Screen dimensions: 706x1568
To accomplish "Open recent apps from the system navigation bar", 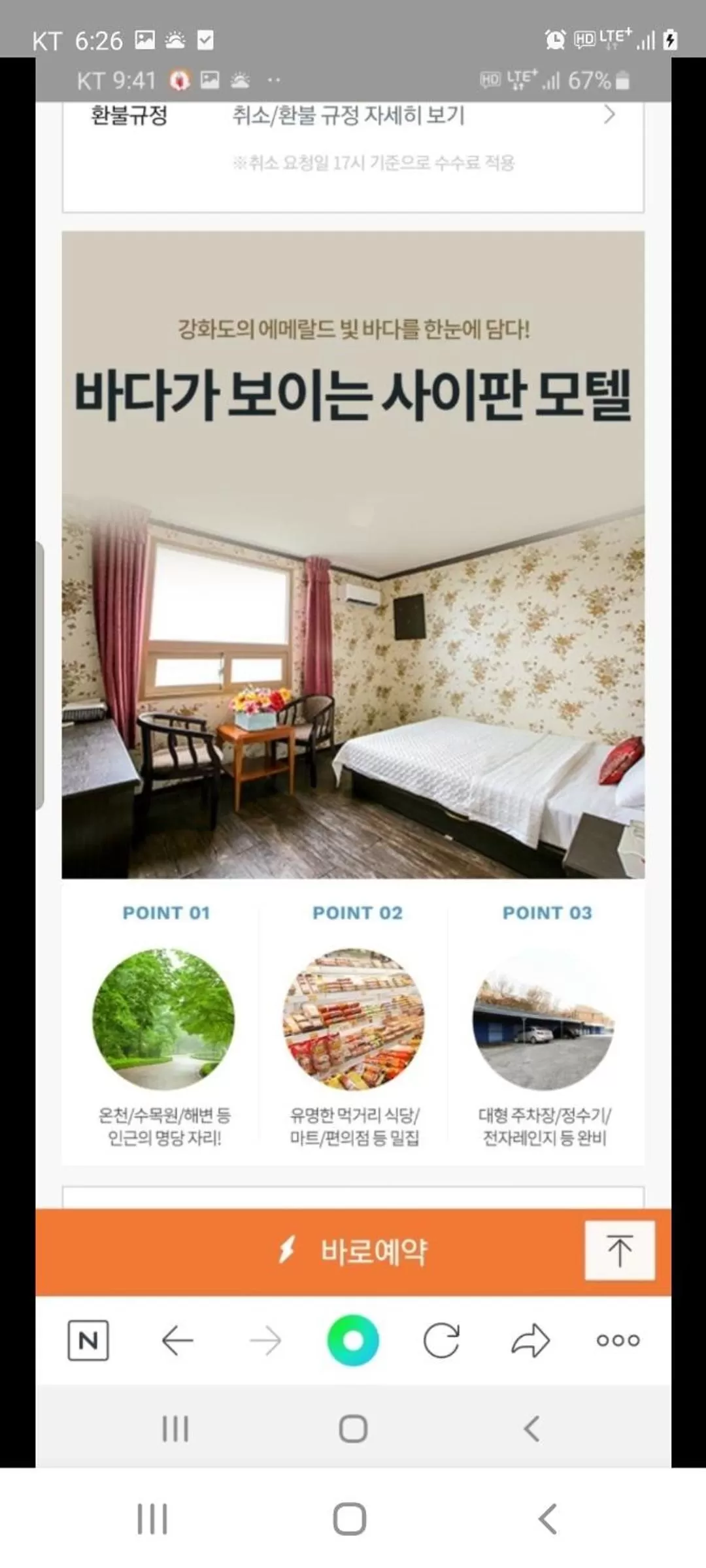I will tap(152, 1518).
